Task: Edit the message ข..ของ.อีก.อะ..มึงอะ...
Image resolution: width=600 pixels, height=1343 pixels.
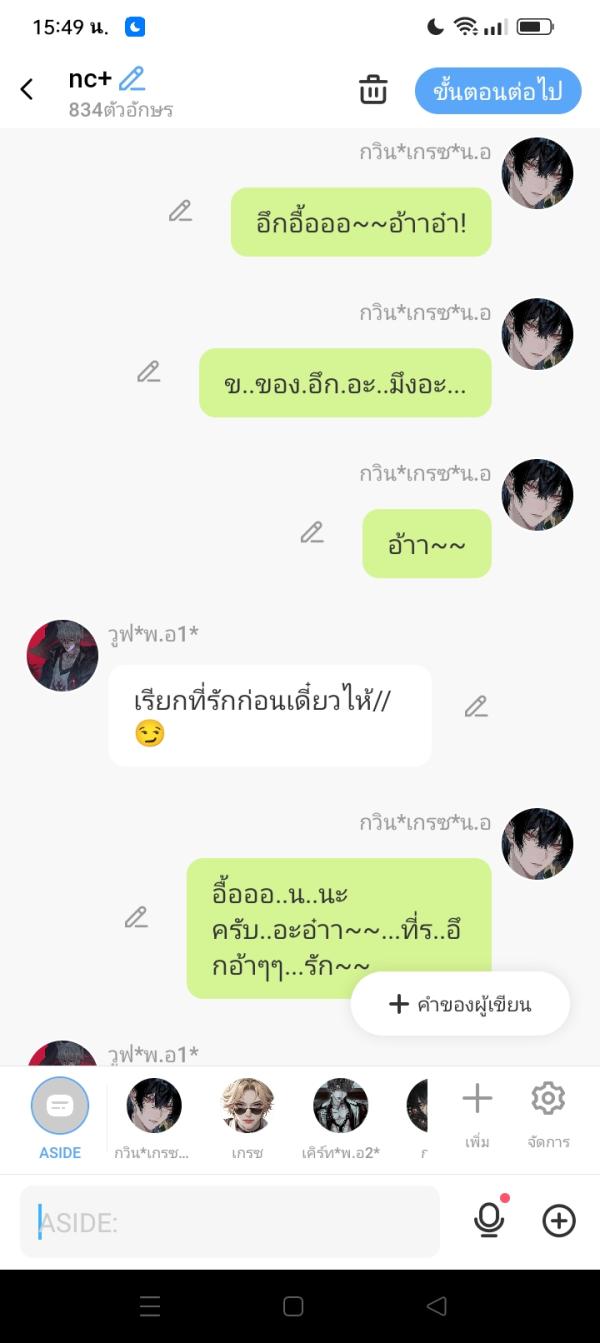Action: tap(149, 372)
